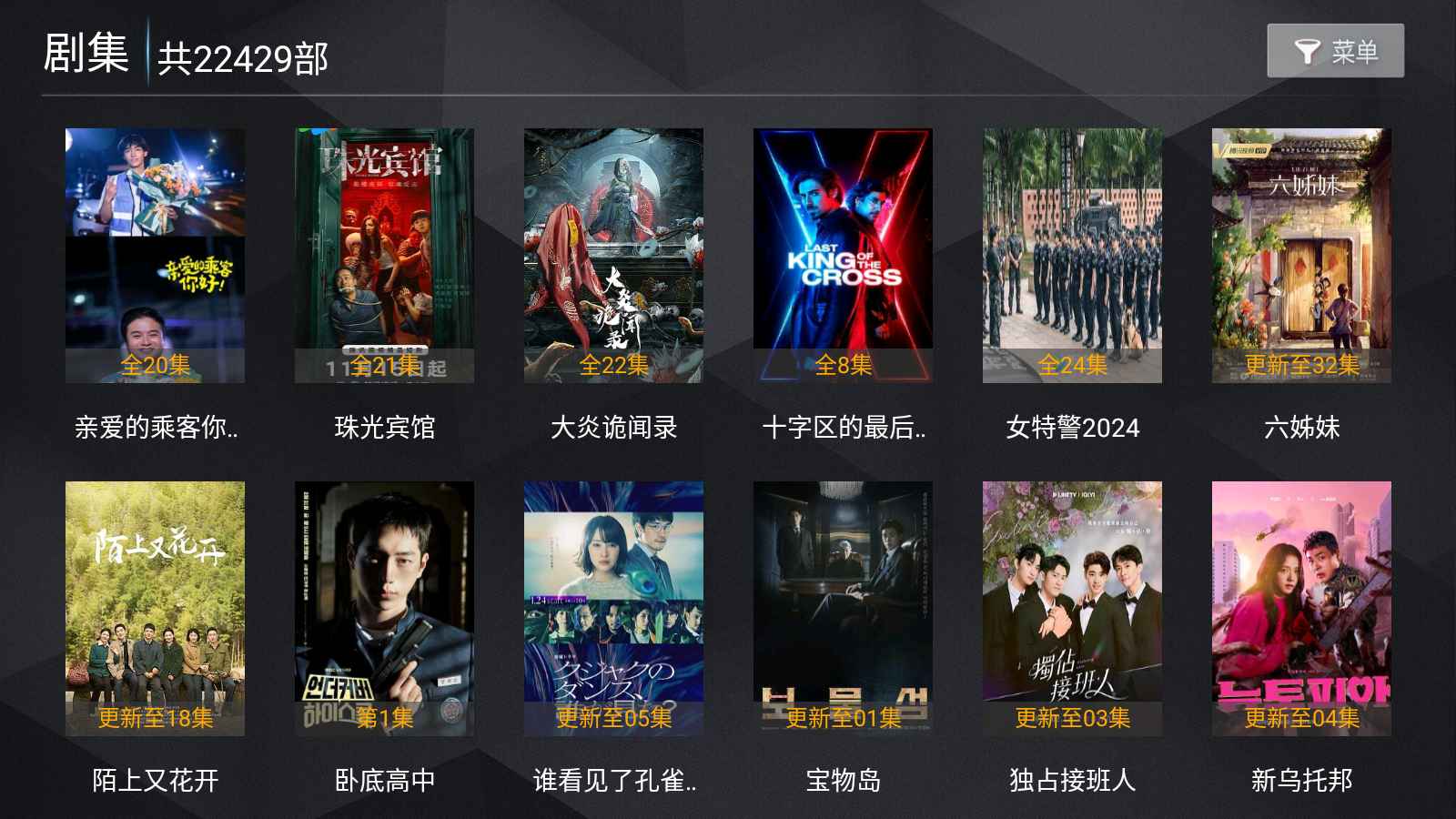Open the Korean drama 卧底高中
1456x819 pixels.
pyautogui.click(x=384, y=608)
